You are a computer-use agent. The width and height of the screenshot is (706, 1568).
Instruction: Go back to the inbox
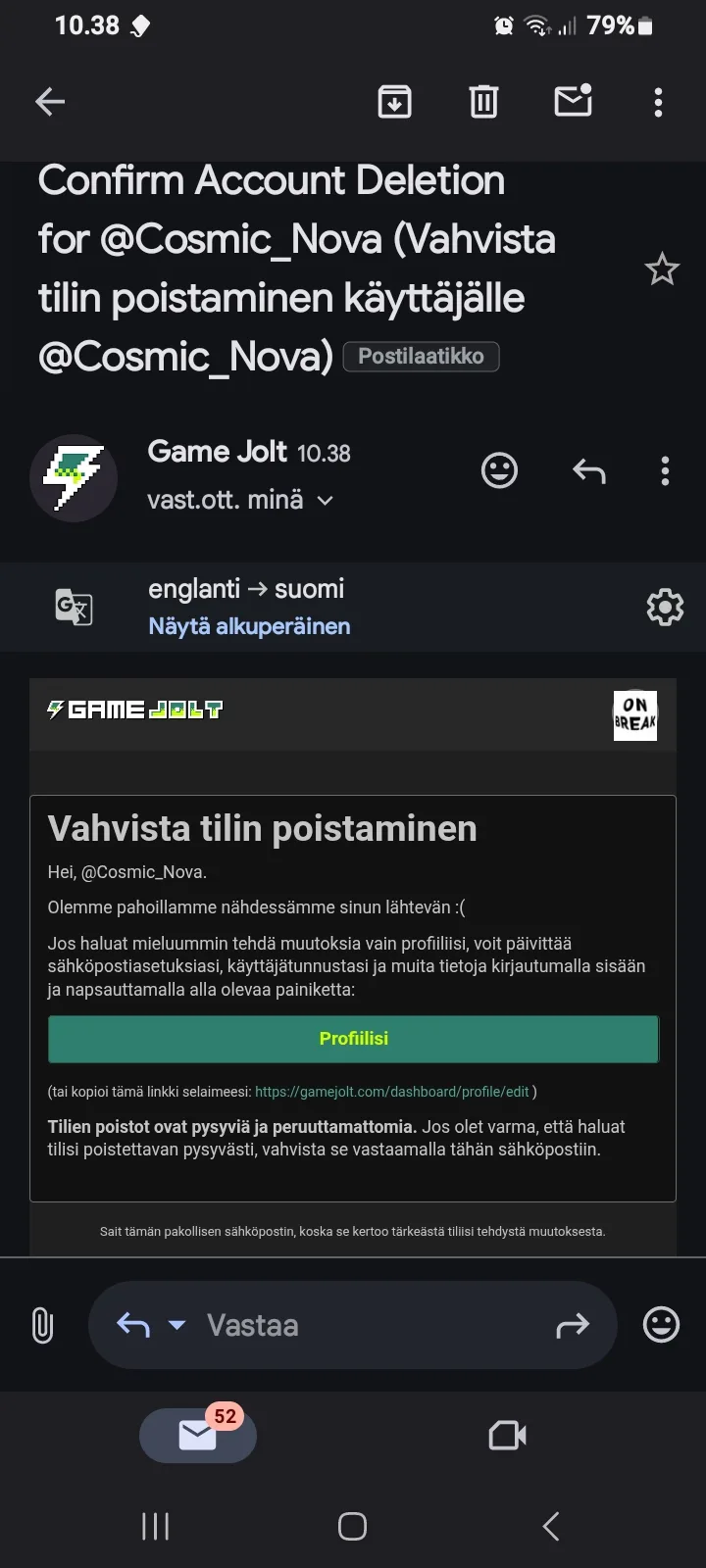(x=50, y=101)
